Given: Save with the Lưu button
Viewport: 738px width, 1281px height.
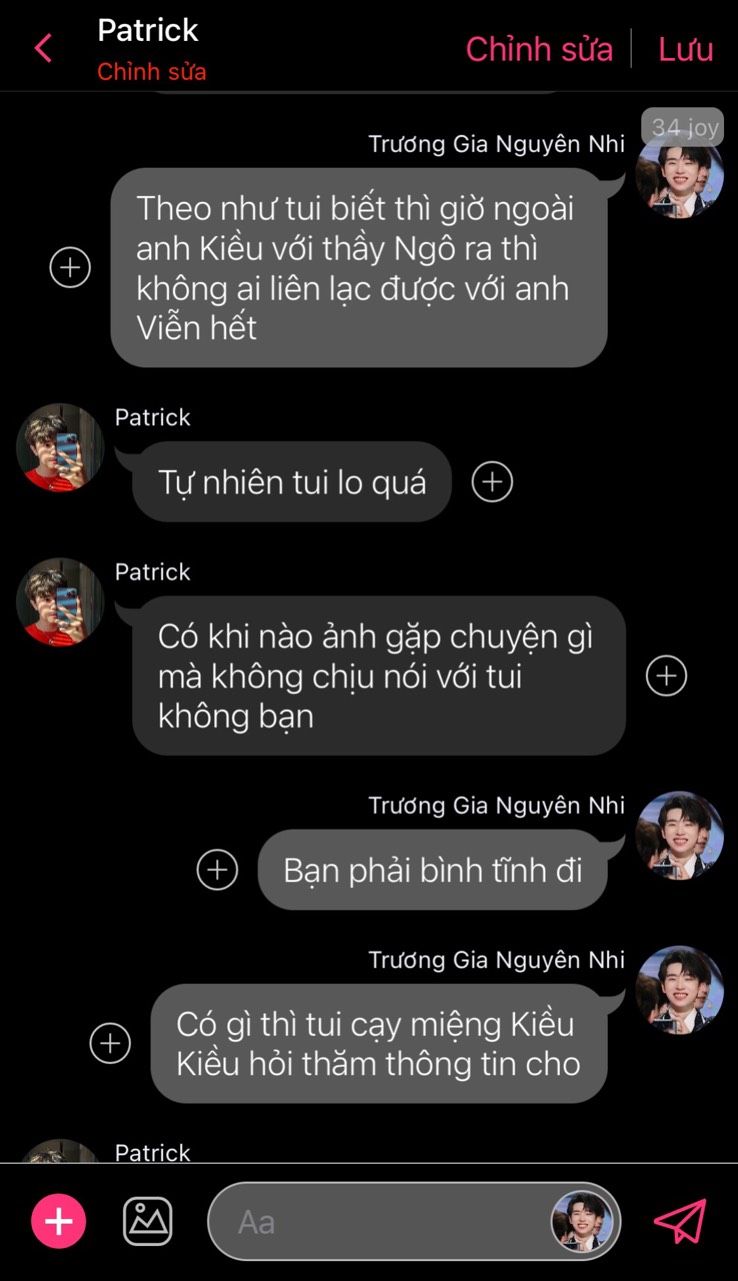Looking at the screenshot, I should point(685,48).
